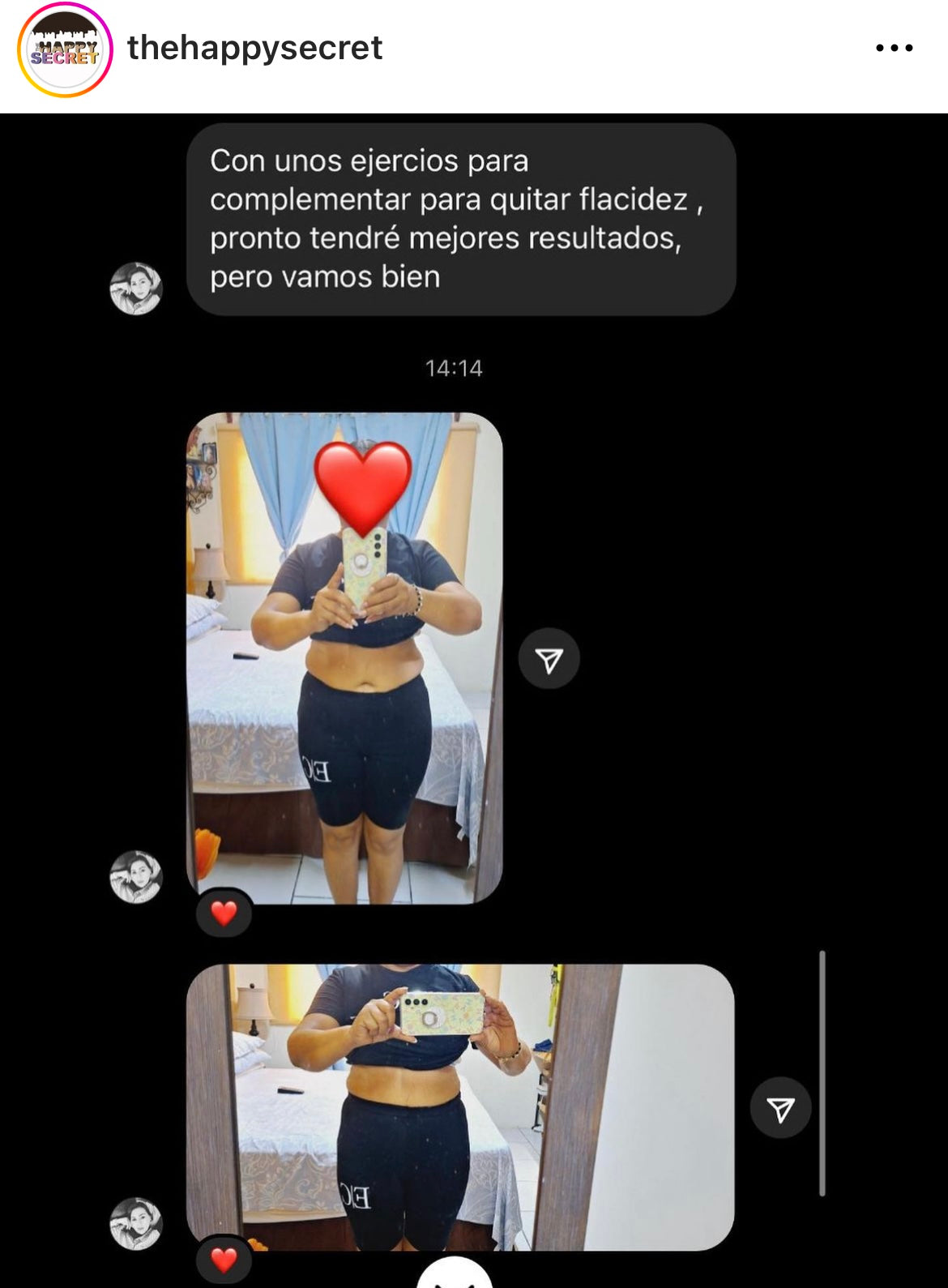This screenshot has height=1288, width=948.
Task: Open thehappysecret's story from profile picture
Action: click(x=65, y=50)
